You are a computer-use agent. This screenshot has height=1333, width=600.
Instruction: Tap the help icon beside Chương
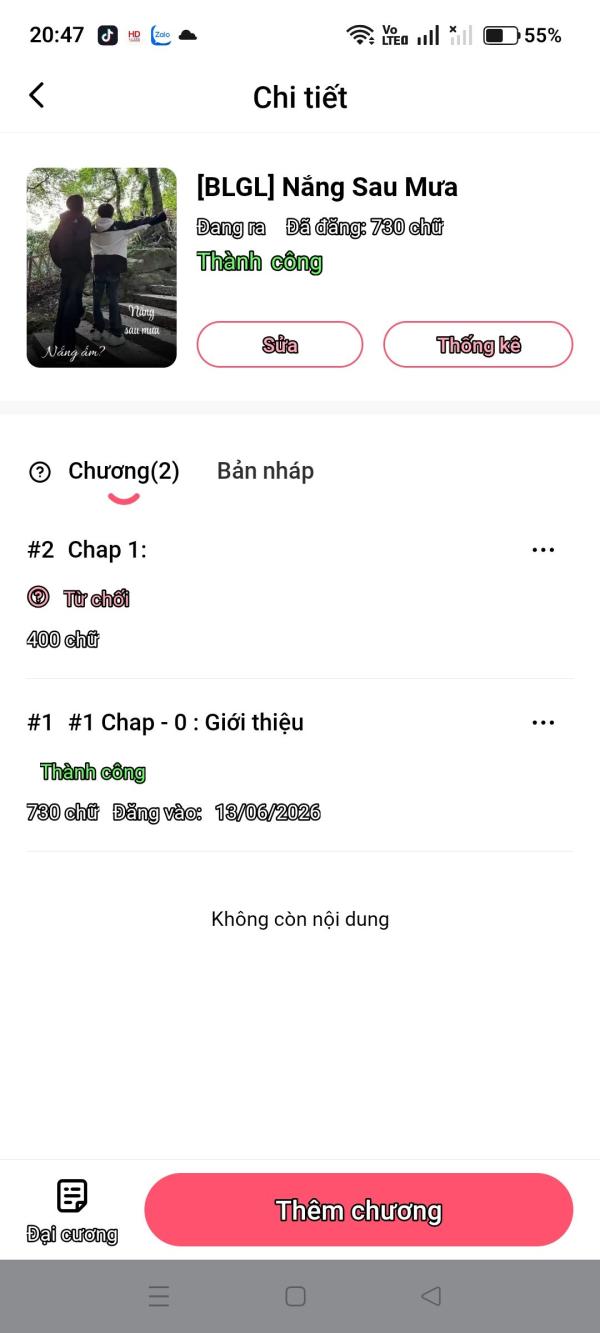40,473
